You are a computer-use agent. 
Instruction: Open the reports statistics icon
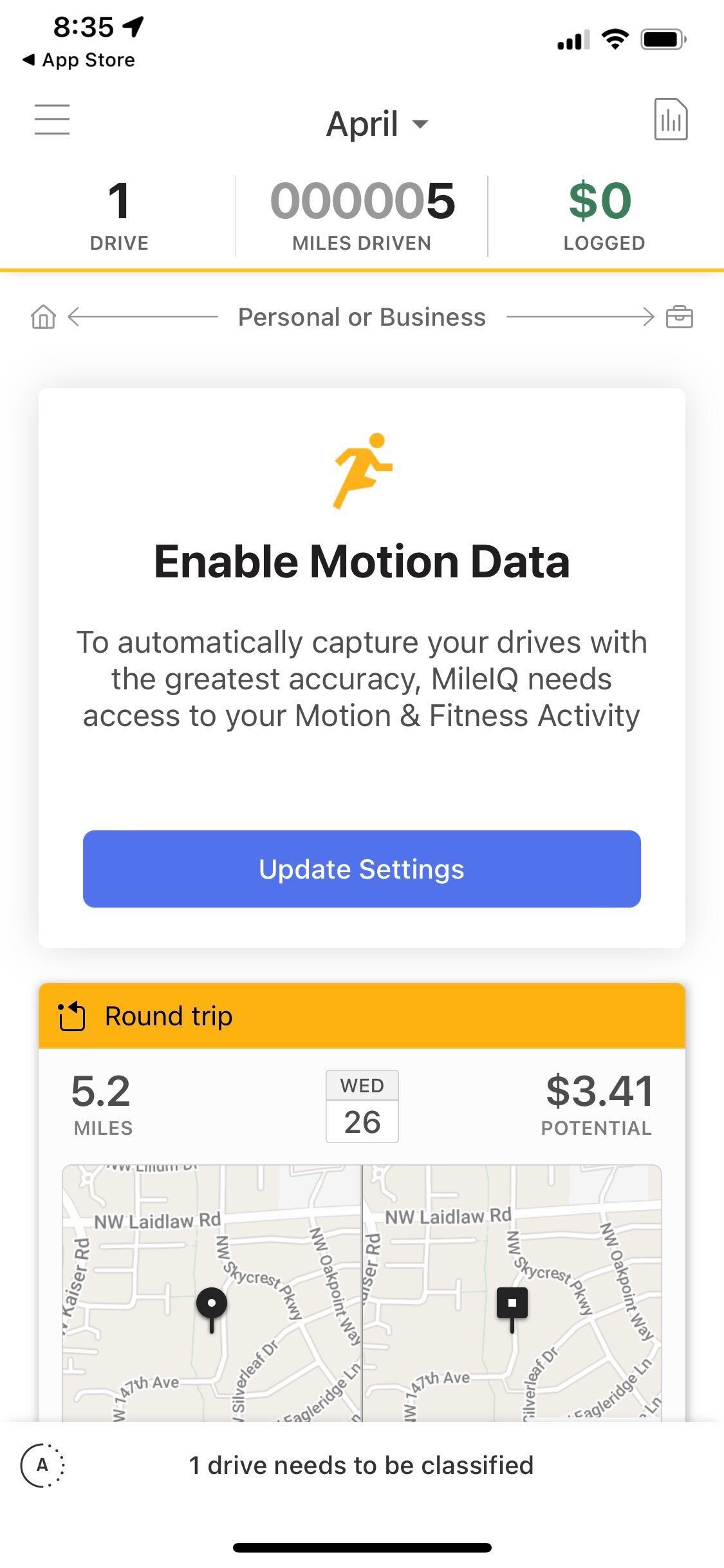pos(671,120)
